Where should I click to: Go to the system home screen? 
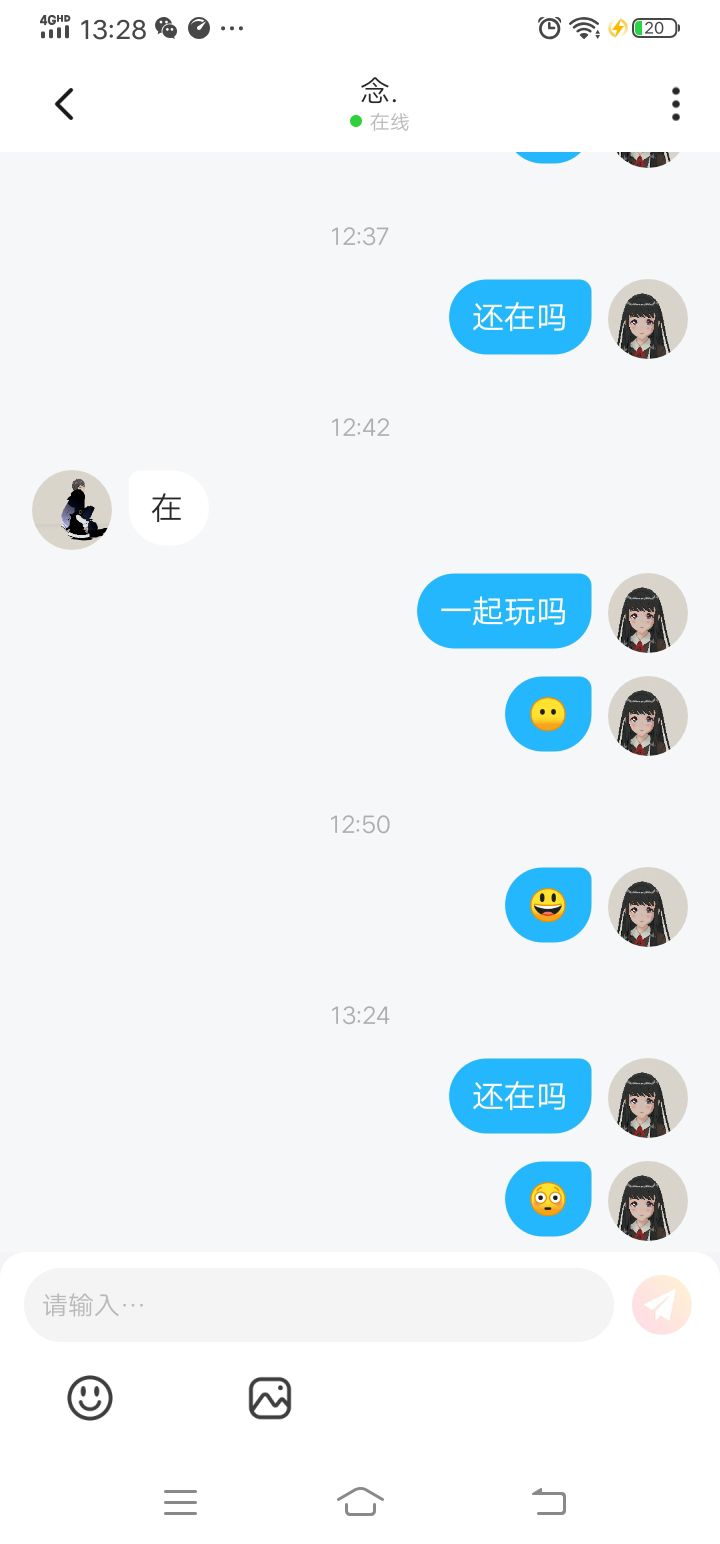point(360,1501)
